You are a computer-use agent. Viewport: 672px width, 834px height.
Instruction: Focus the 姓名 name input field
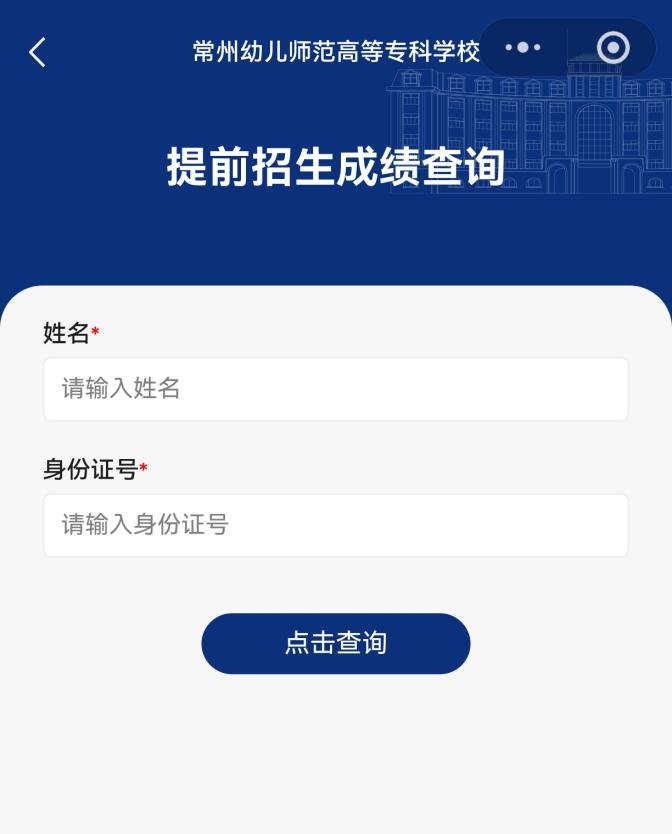336,389
